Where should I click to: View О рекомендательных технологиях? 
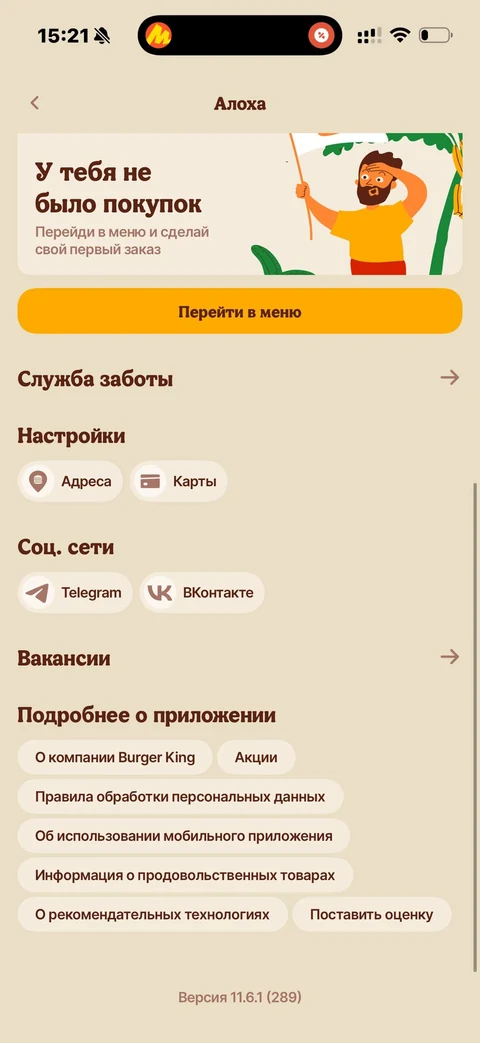click(x=152, y=914)
